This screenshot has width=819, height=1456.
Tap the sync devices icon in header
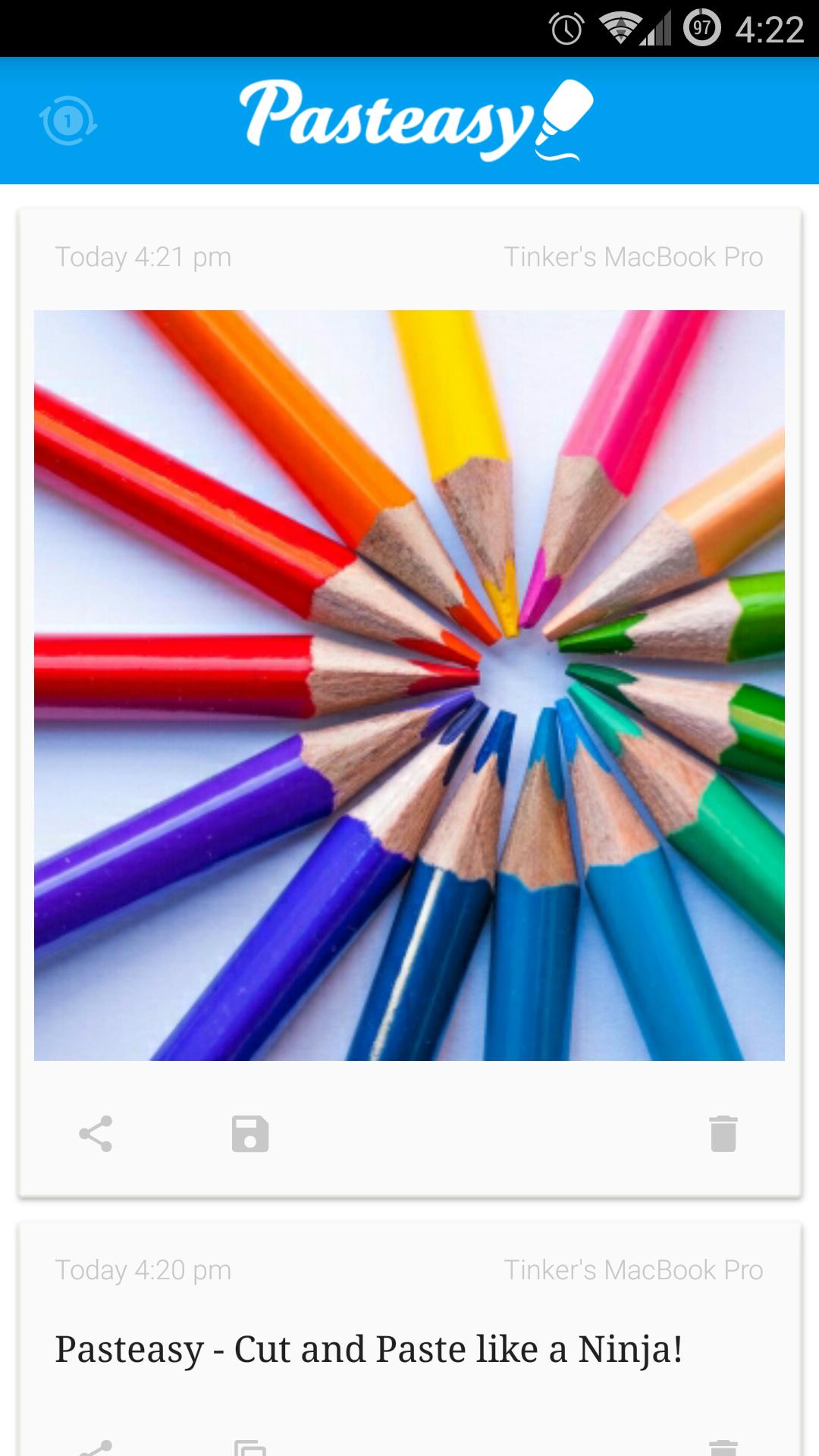[68, 121]
